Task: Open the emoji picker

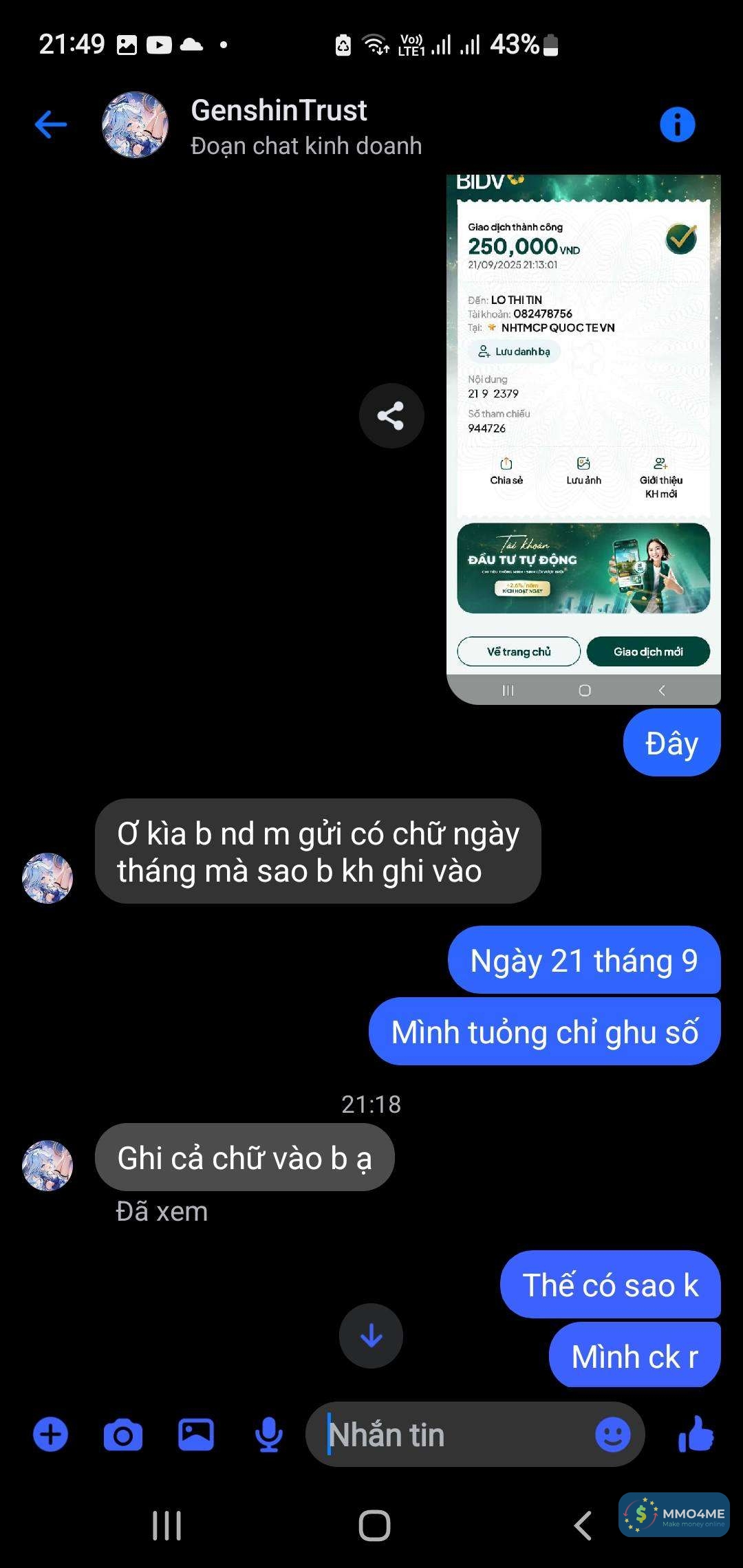Action: tap(612, 1435)
